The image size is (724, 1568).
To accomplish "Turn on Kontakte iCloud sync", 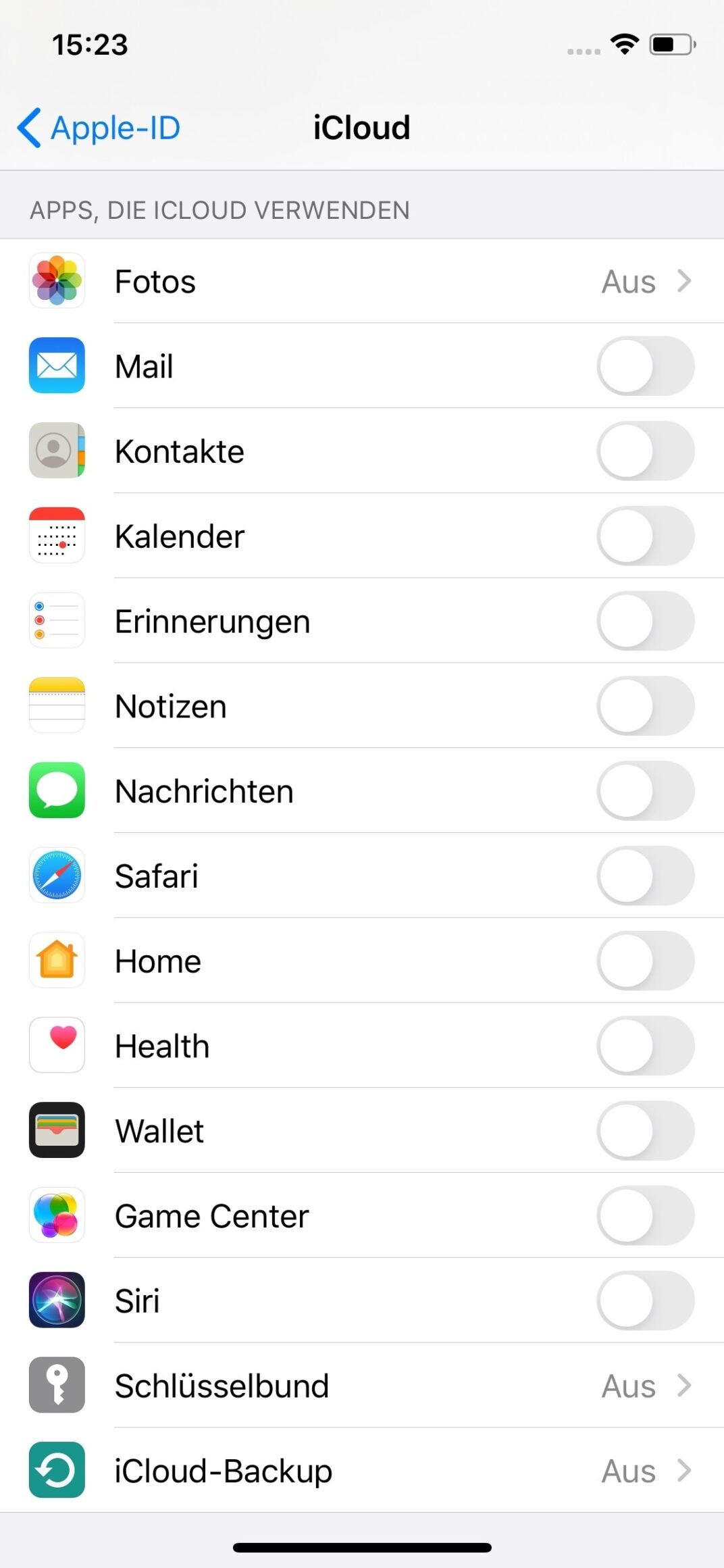I will click(645, 451).
